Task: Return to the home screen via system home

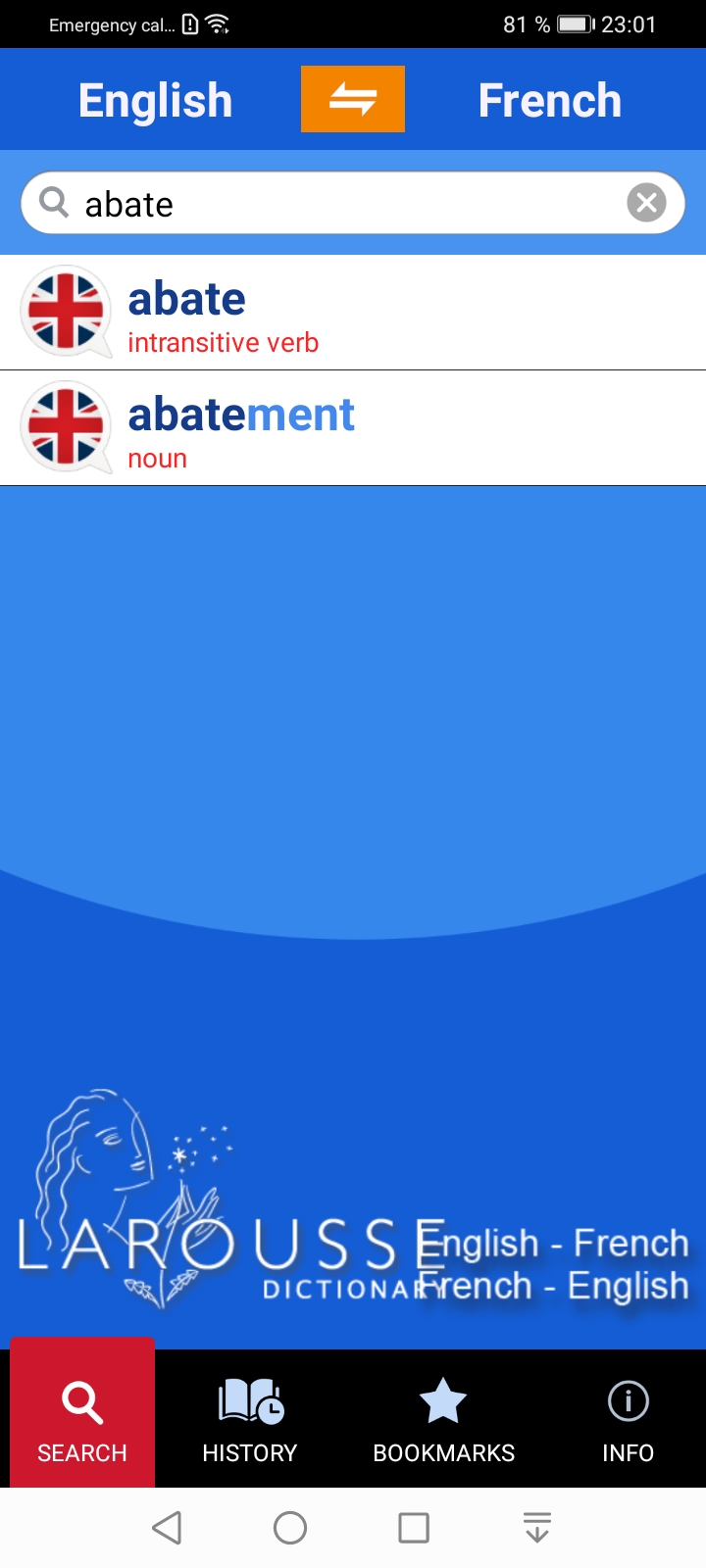Action: tap(290, 1528)
